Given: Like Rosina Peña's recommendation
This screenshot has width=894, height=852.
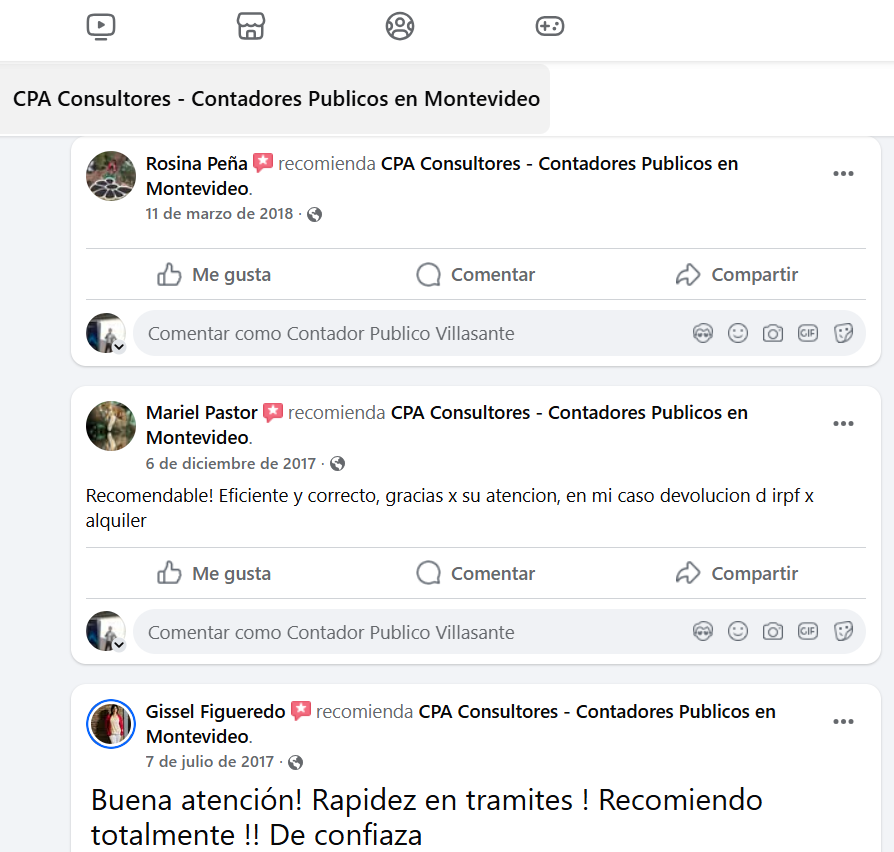Looking at the screenshot, I should (214, 274).
